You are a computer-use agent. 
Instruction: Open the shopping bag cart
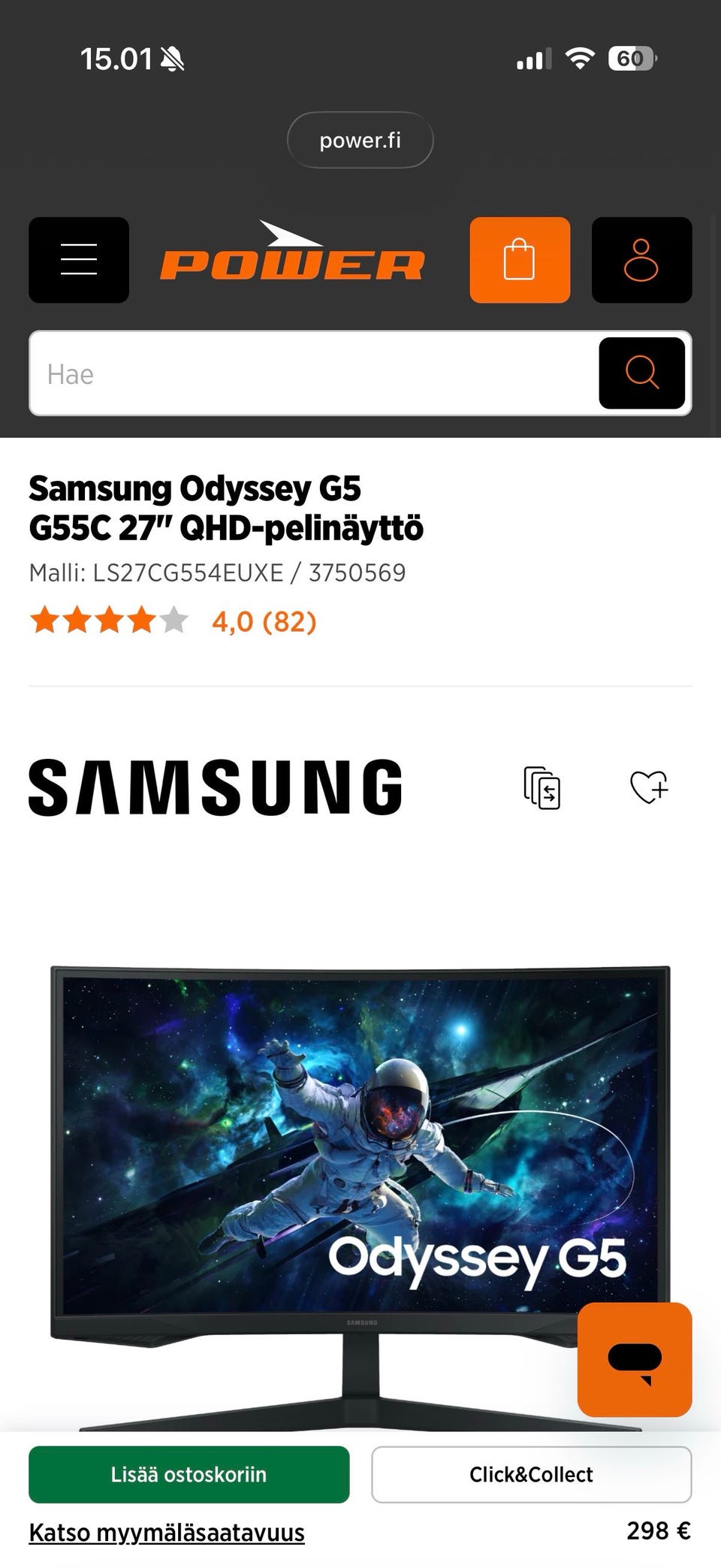tap(520, 260)
